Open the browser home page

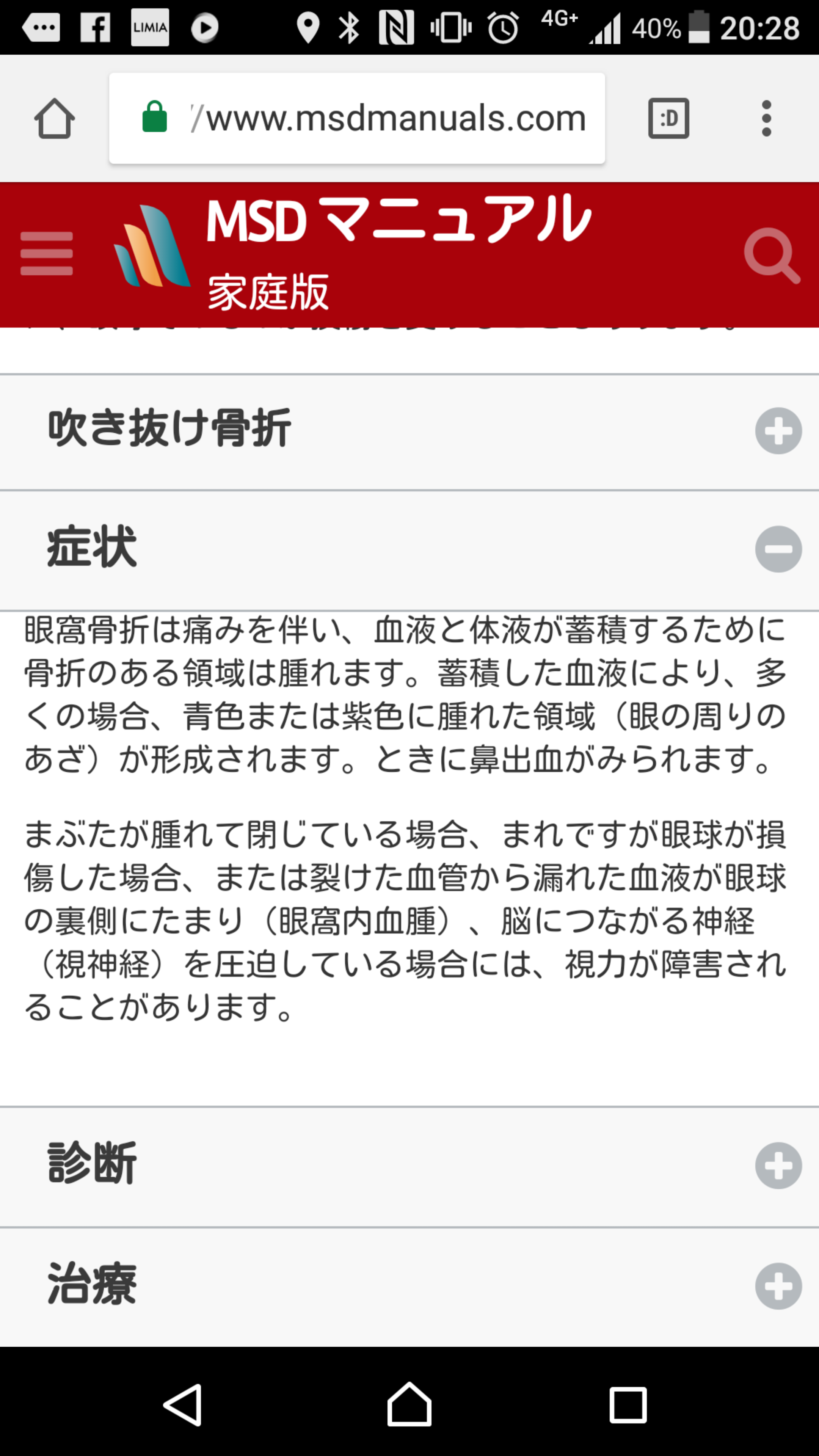[54, 119]
